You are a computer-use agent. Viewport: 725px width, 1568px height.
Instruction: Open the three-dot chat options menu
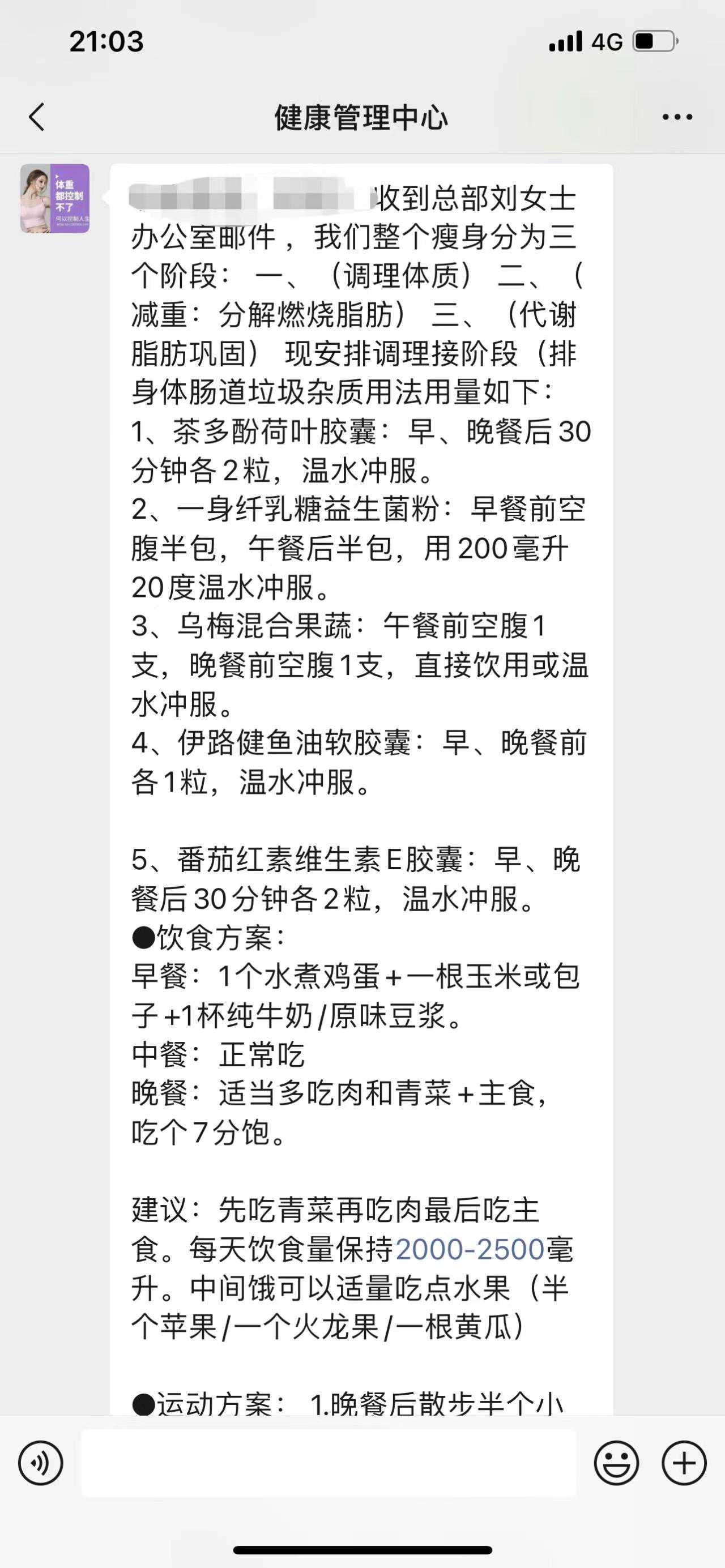pos(677,117)
